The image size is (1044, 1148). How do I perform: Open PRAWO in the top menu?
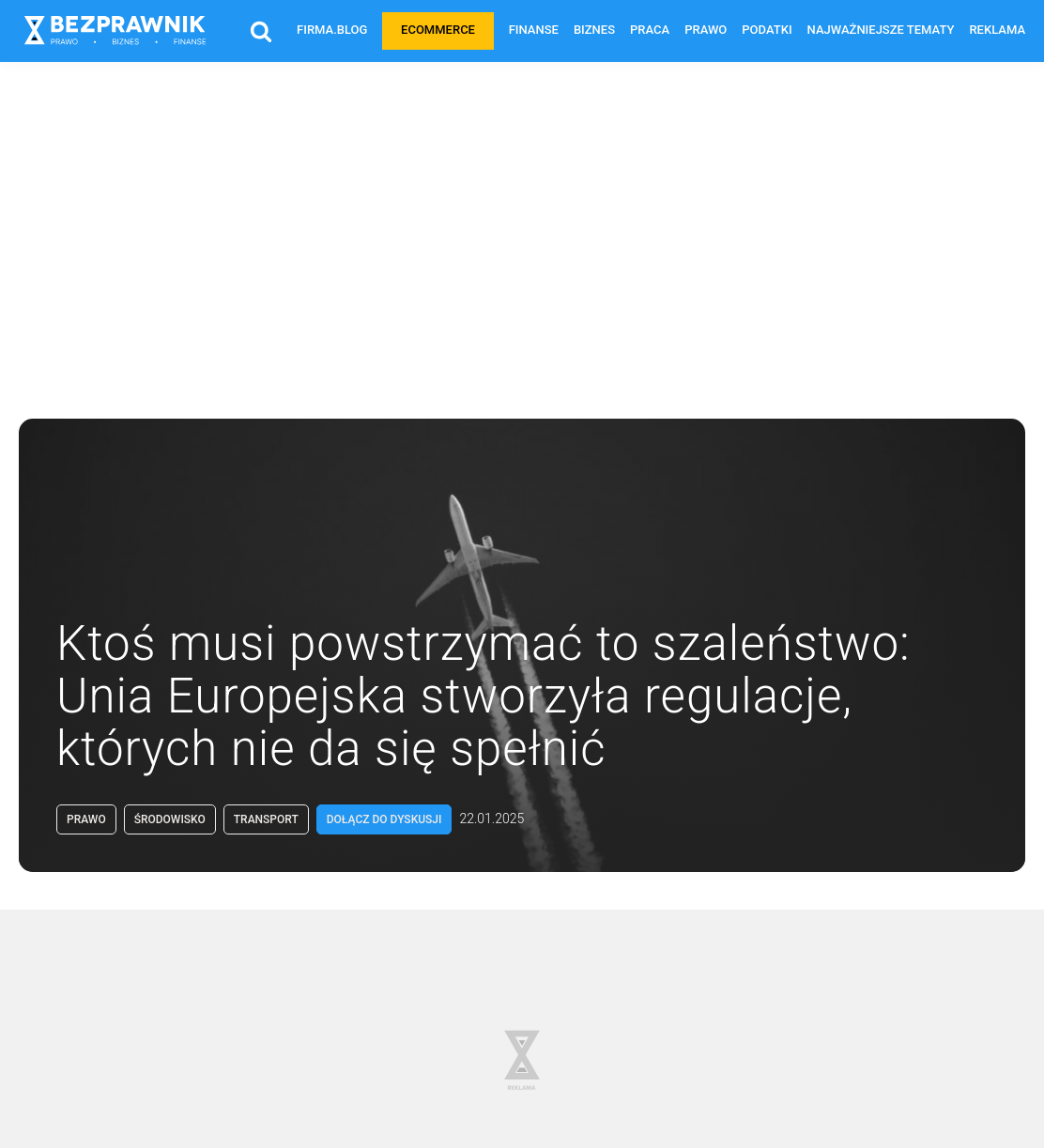click(706, 30)
